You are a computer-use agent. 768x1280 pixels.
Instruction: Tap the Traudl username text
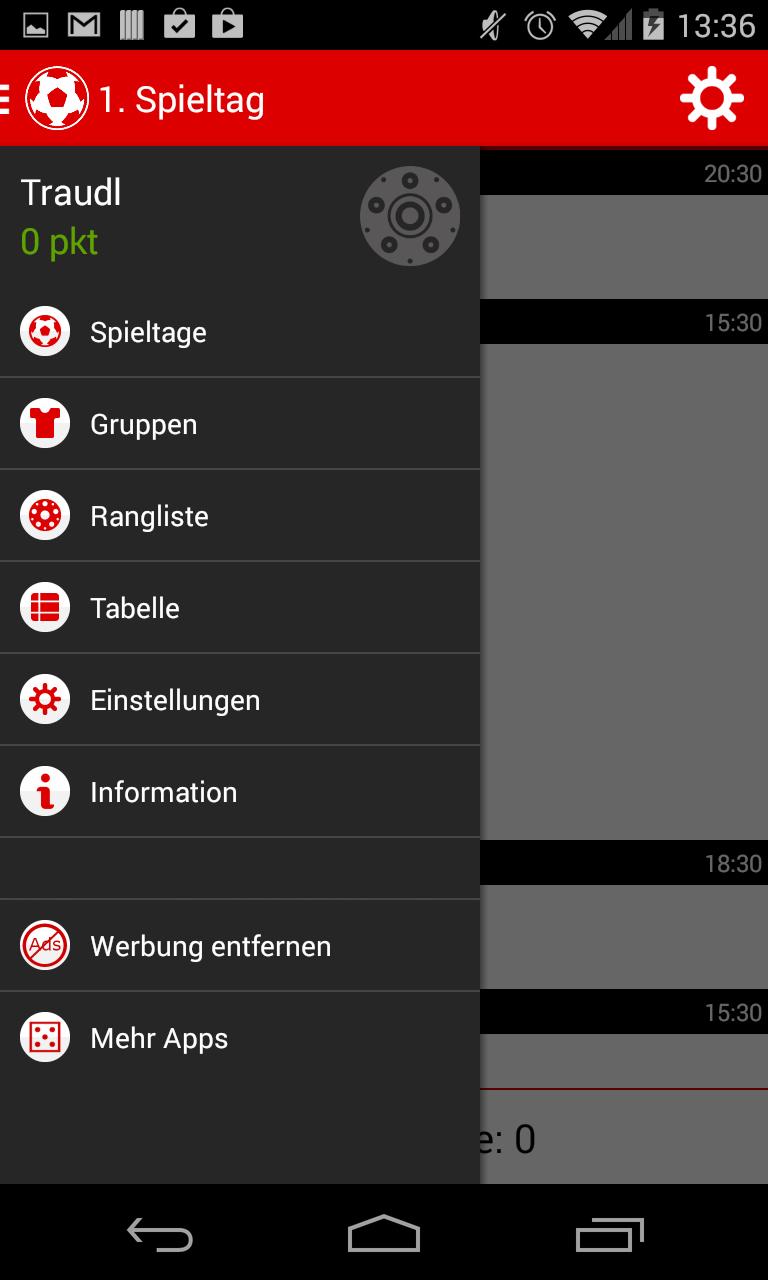pyautogui.click(x=70, y=192)
